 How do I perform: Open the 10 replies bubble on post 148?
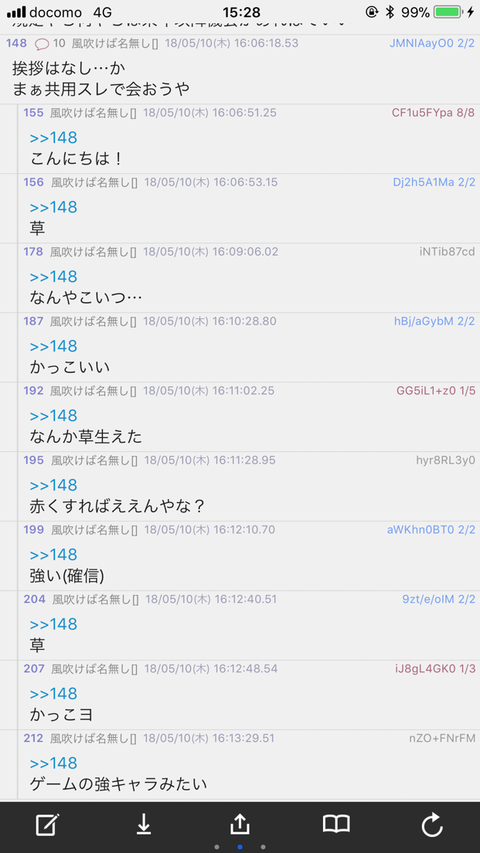tap(50, 44)
